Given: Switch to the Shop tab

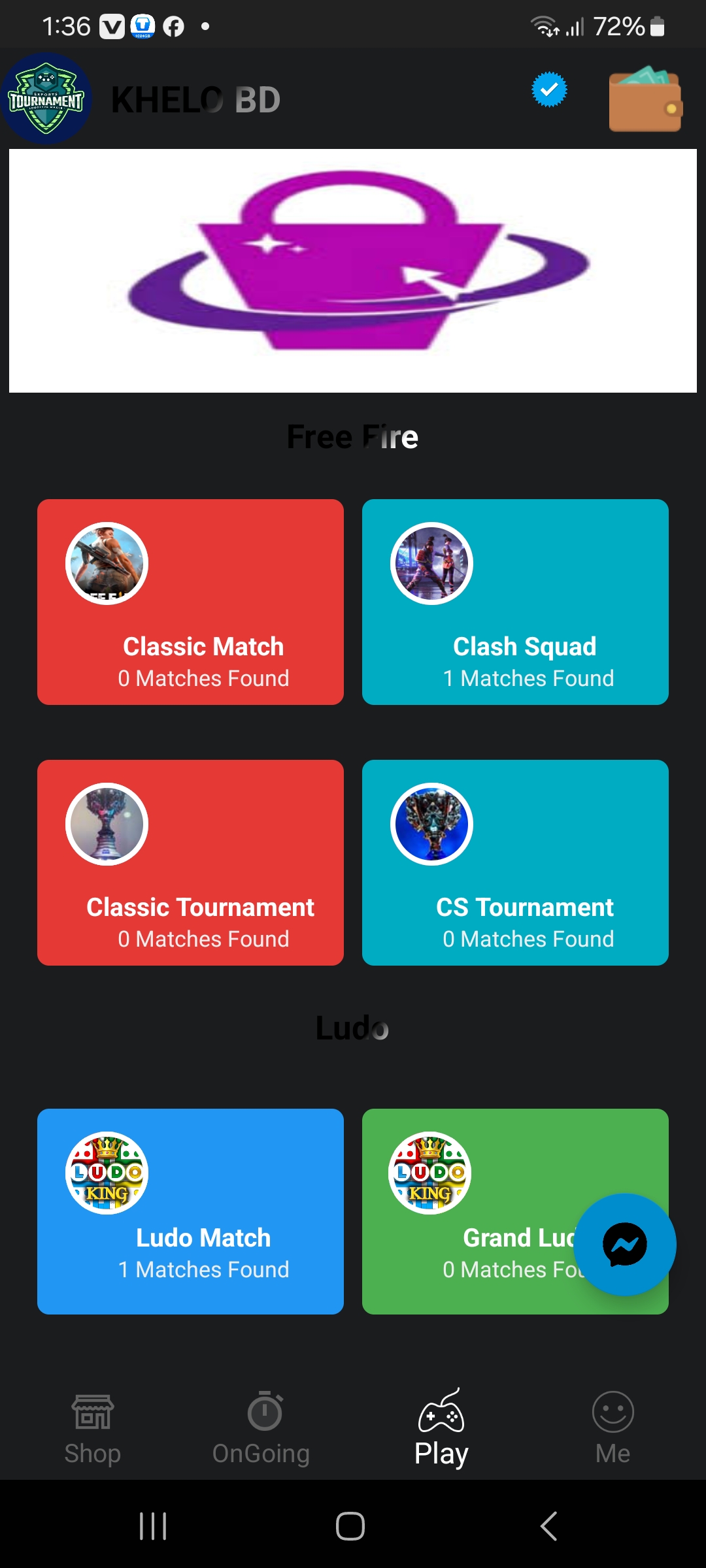Looking at the screenshot, I should (x=93, y=1429).
